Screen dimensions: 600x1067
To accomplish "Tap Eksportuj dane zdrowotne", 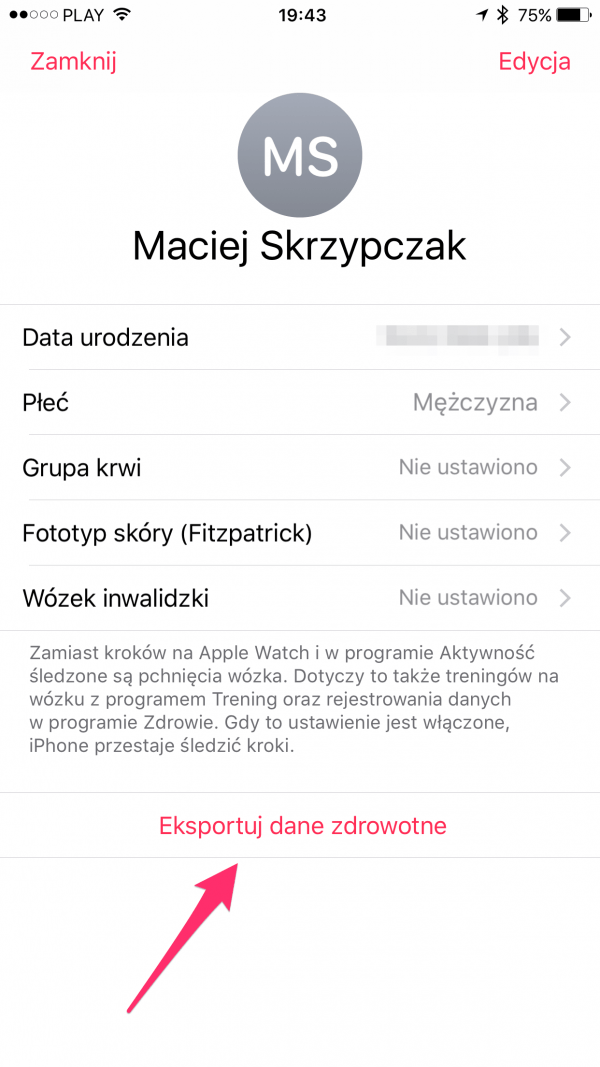I will coord(302,826).
